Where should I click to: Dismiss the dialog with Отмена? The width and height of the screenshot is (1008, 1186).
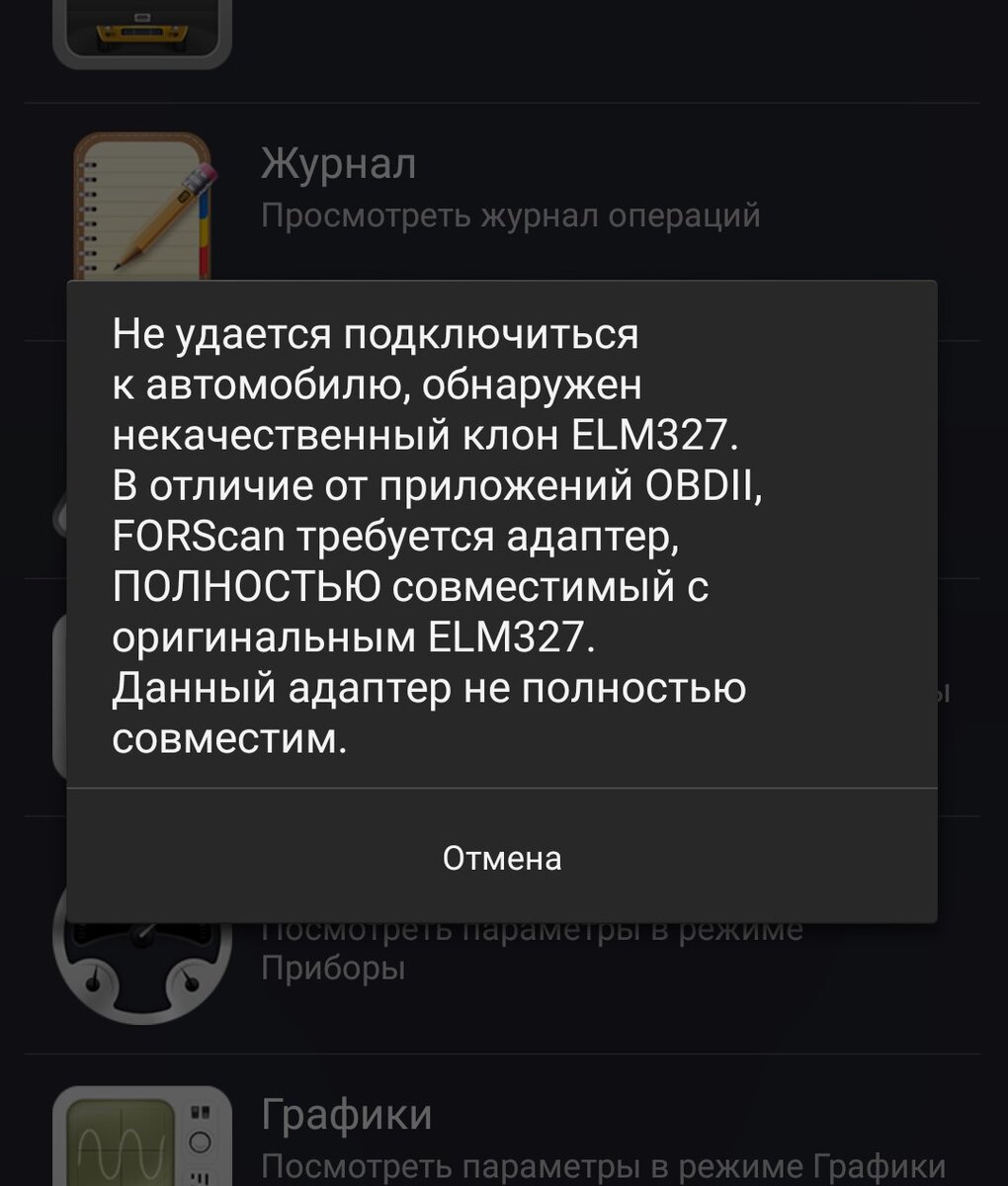(x=502, y=857)
